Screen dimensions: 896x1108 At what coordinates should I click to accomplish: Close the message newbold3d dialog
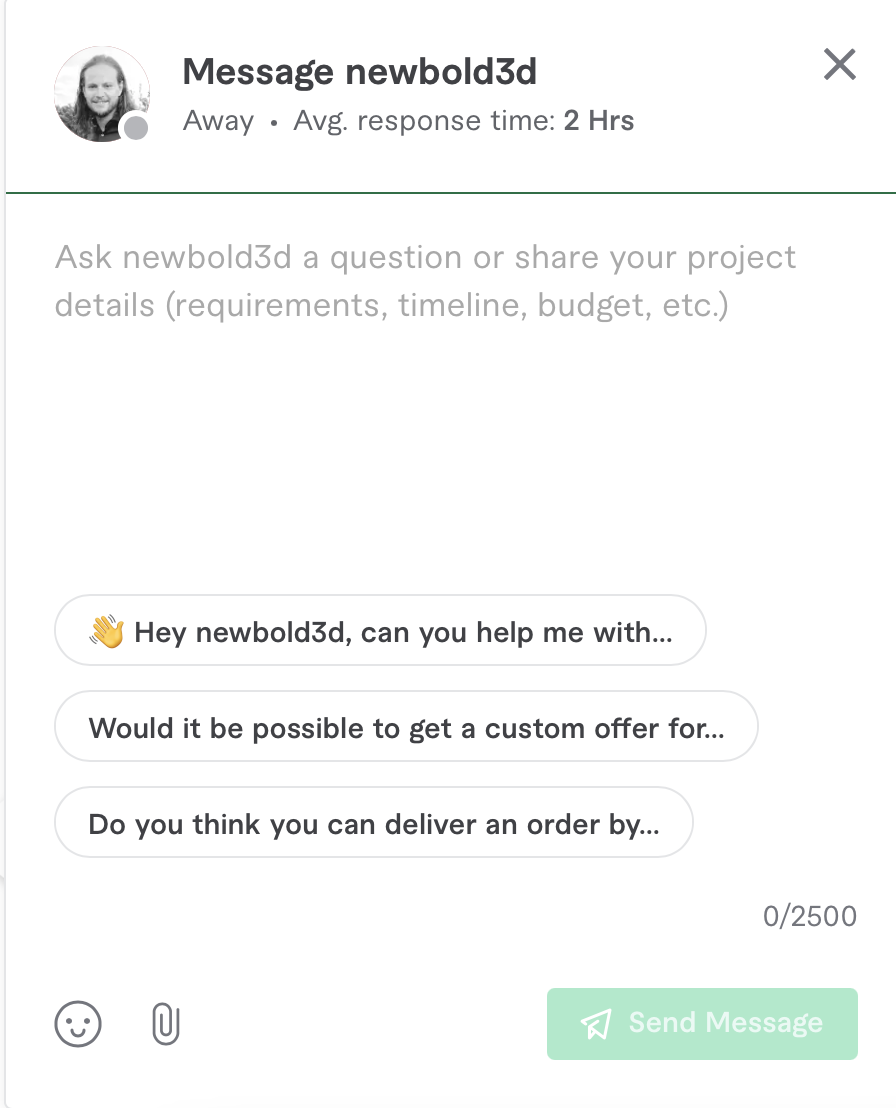tap(839, 65)
